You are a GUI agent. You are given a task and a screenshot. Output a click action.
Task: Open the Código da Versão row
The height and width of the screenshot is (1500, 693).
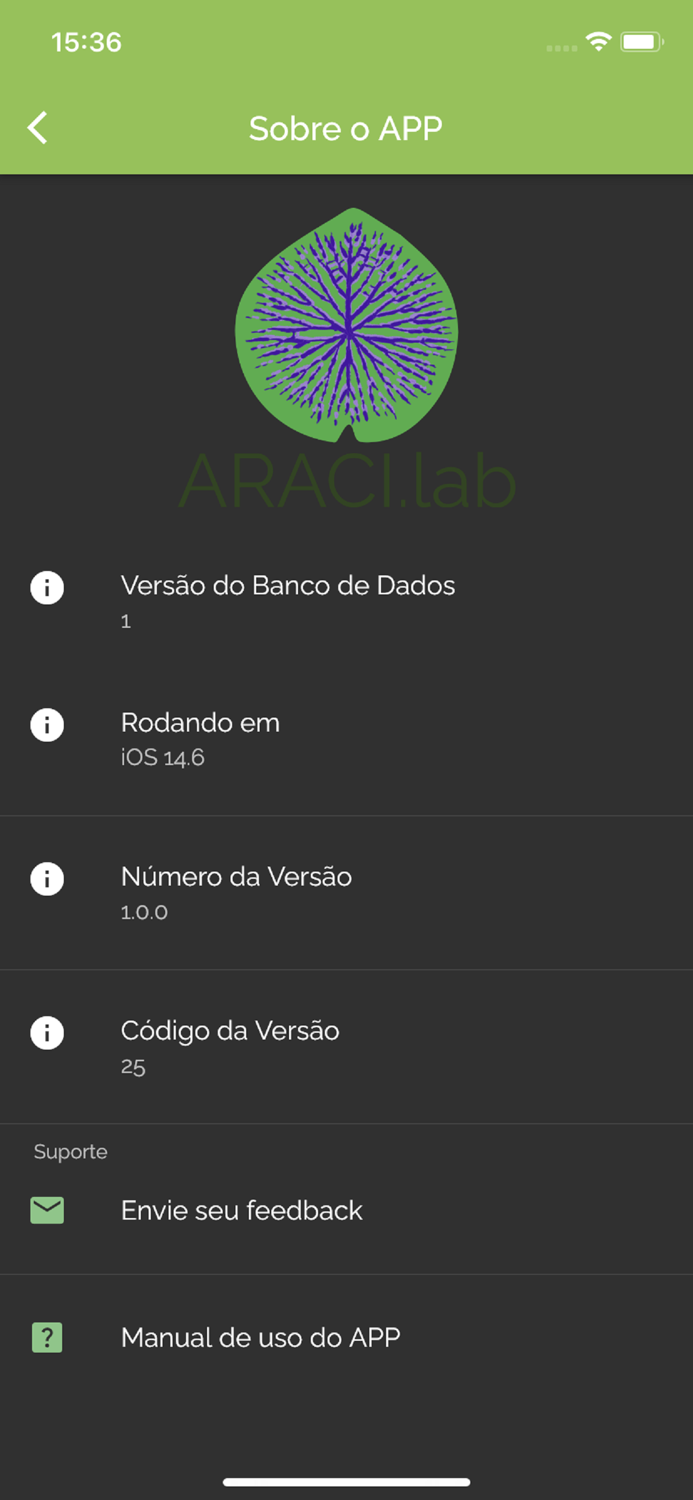pyautogui.click(x=346, y=1047)
